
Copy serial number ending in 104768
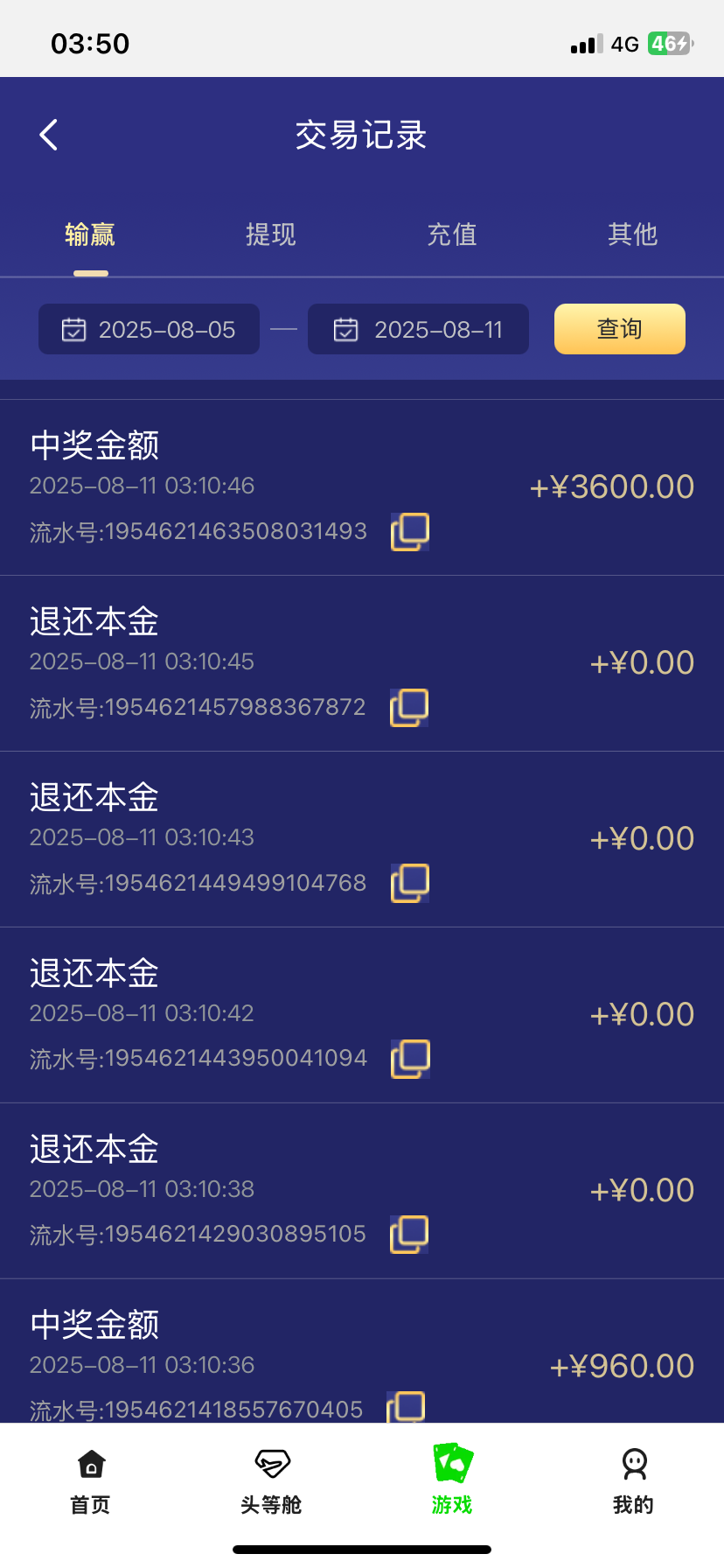pyautogui.click(x=408, y=883)
